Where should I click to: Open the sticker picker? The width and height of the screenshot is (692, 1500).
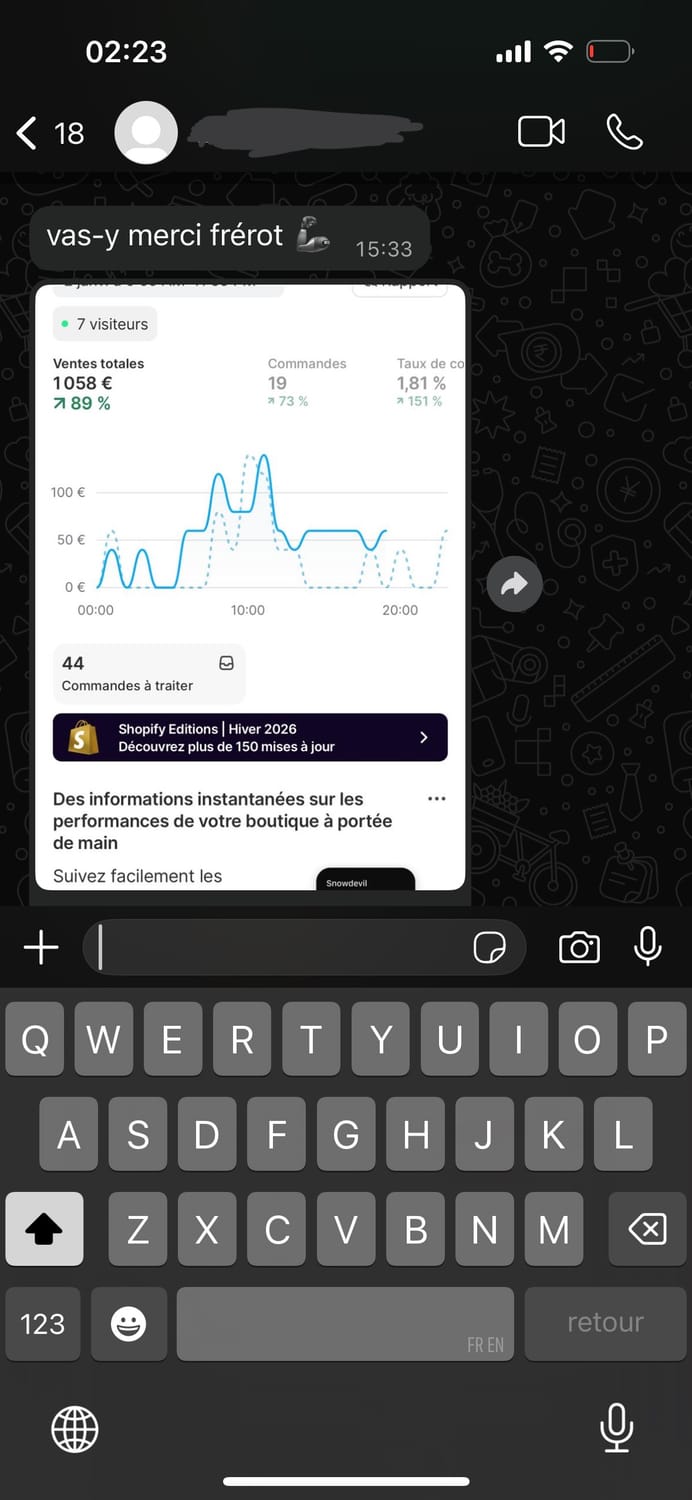point(489,948)
